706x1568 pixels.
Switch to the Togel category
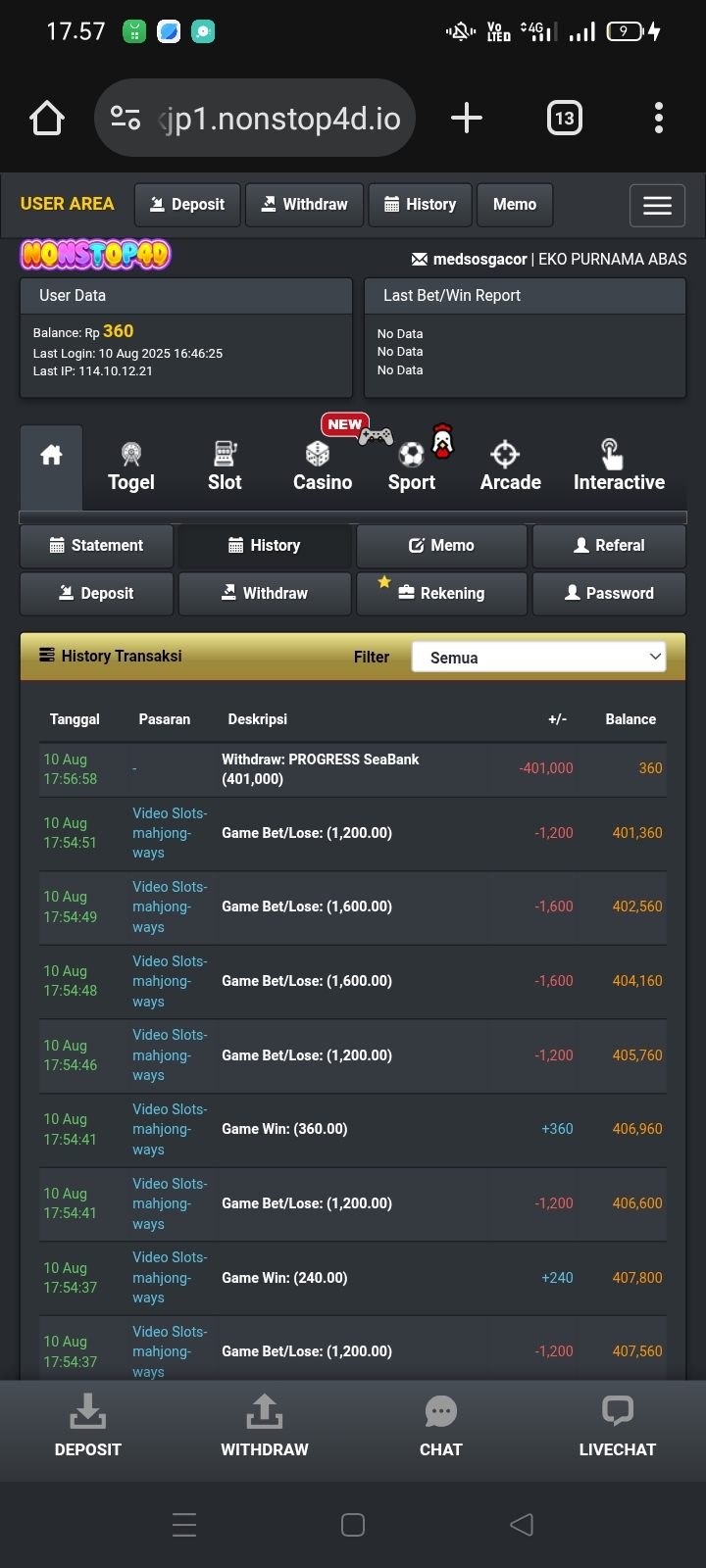[x=131, y=467]
